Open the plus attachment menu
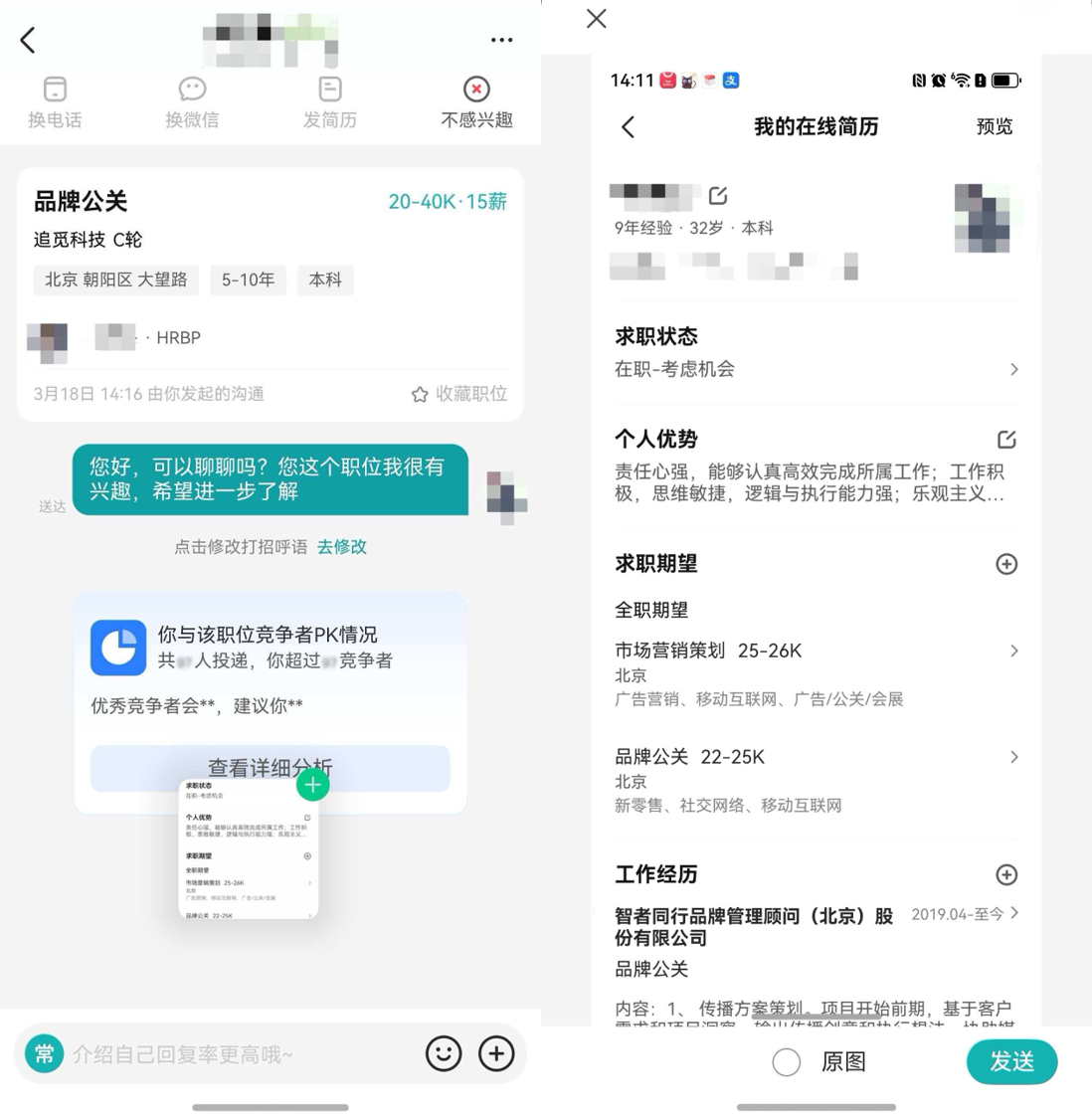The height and width of the screenshot is (1119, 1092). 496,1053
